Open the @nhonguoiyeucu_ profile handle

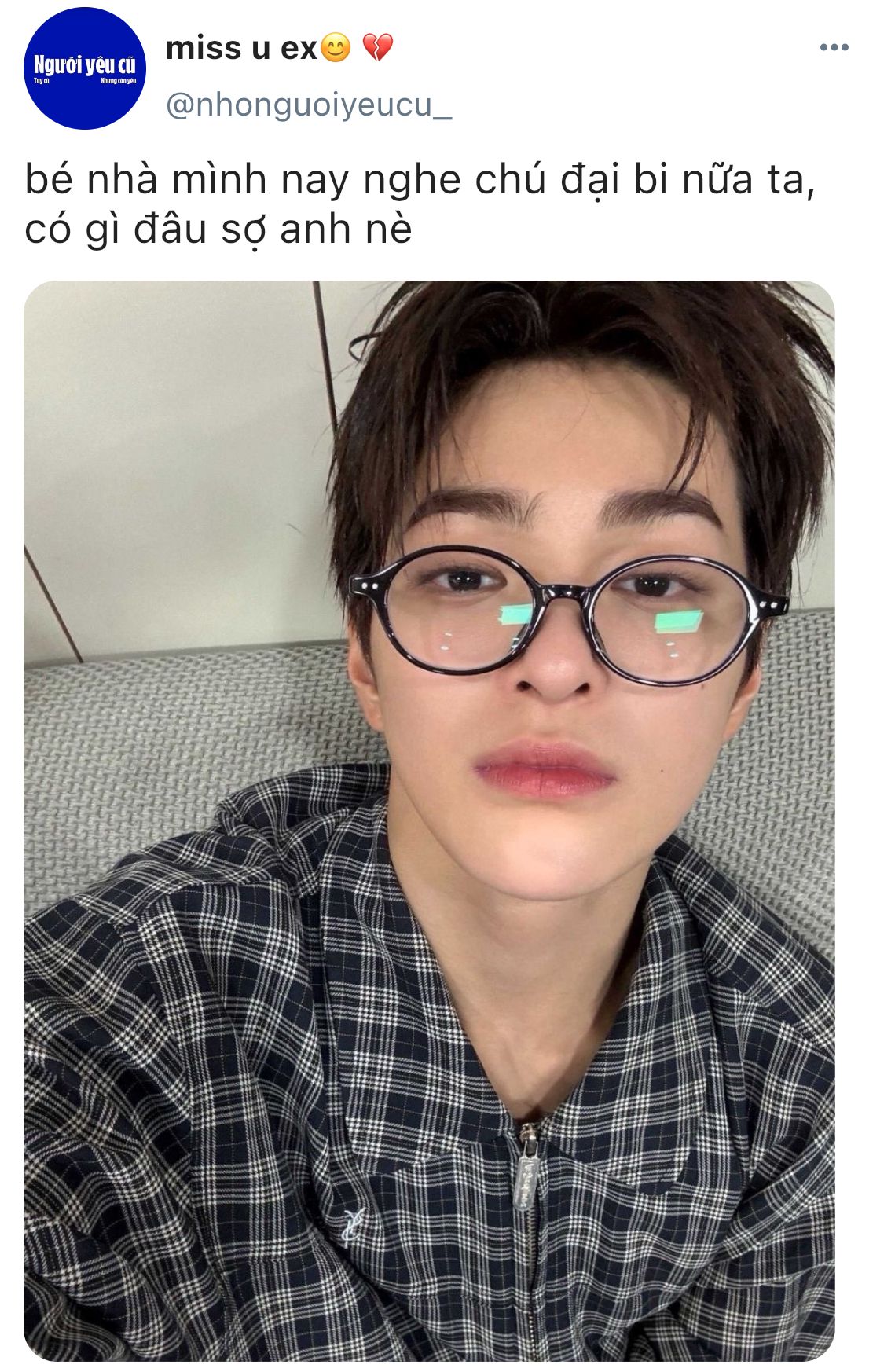point(309,105)
